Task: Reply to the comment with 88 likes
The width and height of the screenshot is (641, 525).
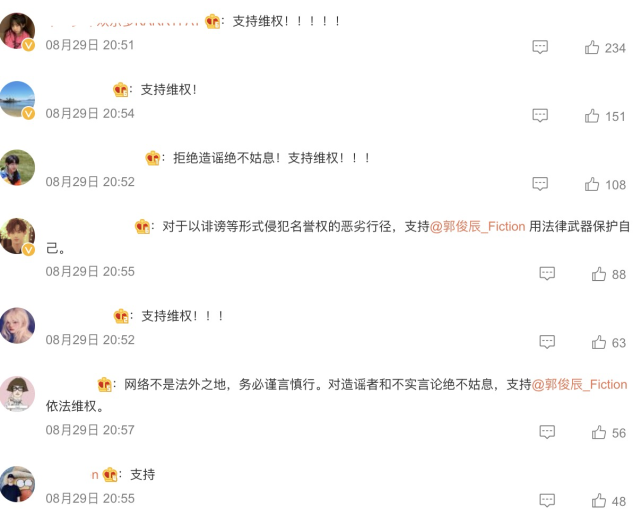Action: point(547,274)
